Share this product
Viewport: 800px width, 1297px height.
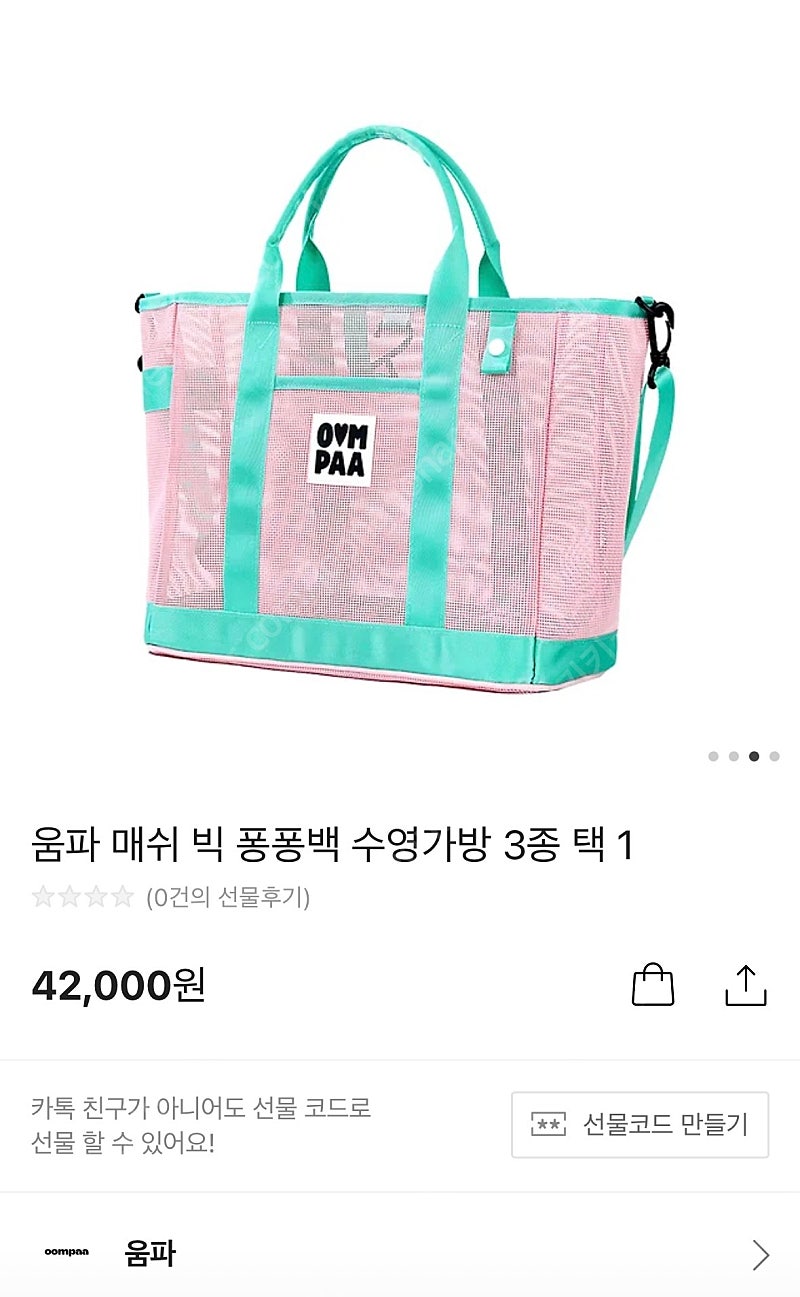745,984
